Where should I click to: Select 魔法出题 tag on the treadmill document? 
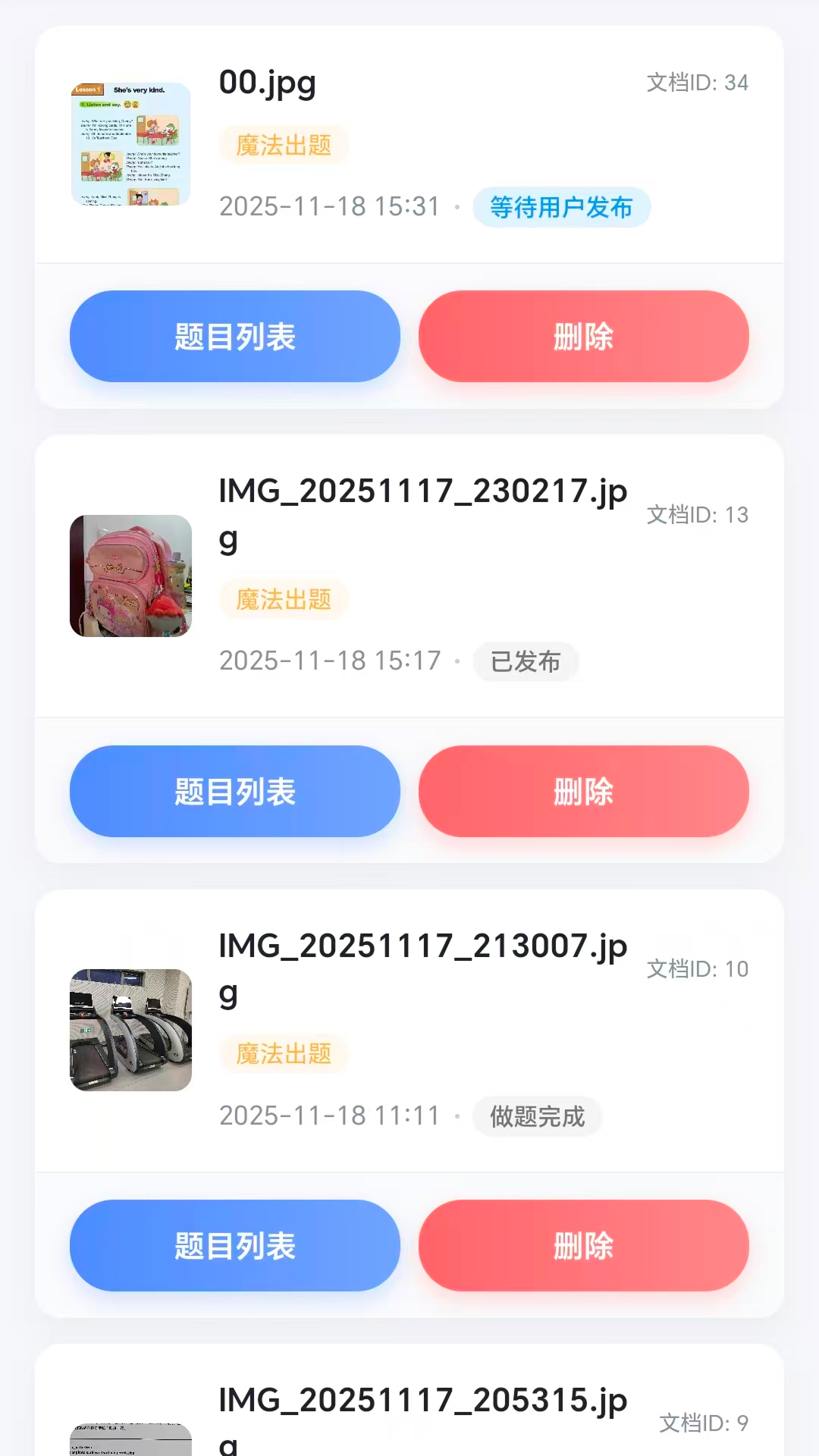[284, 1053]
